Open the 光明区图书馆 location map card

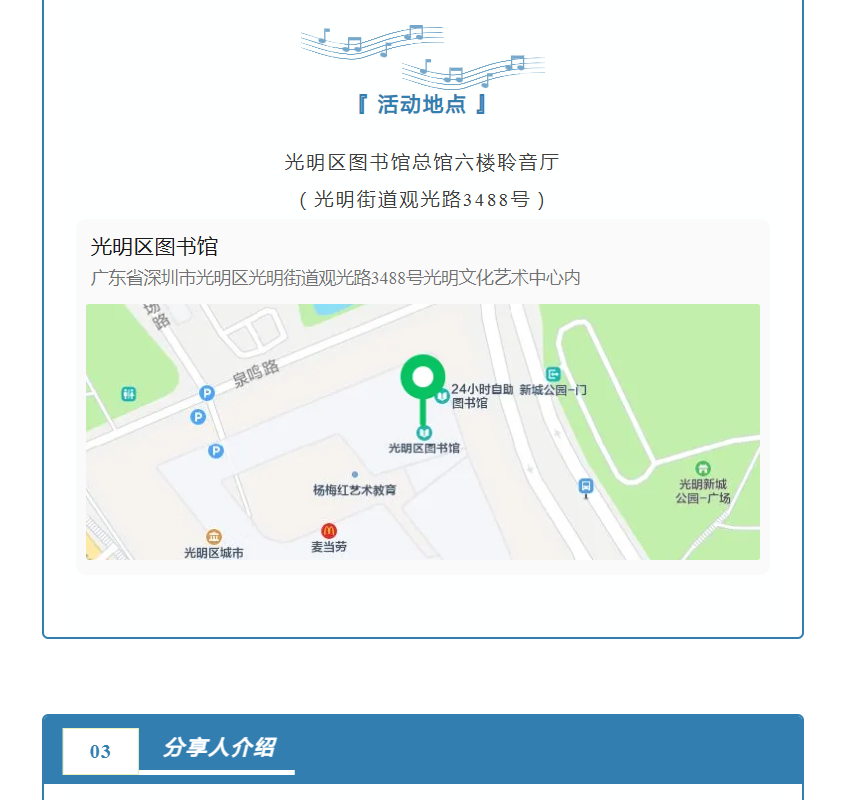pyautogui.click(x=422, y=398)
